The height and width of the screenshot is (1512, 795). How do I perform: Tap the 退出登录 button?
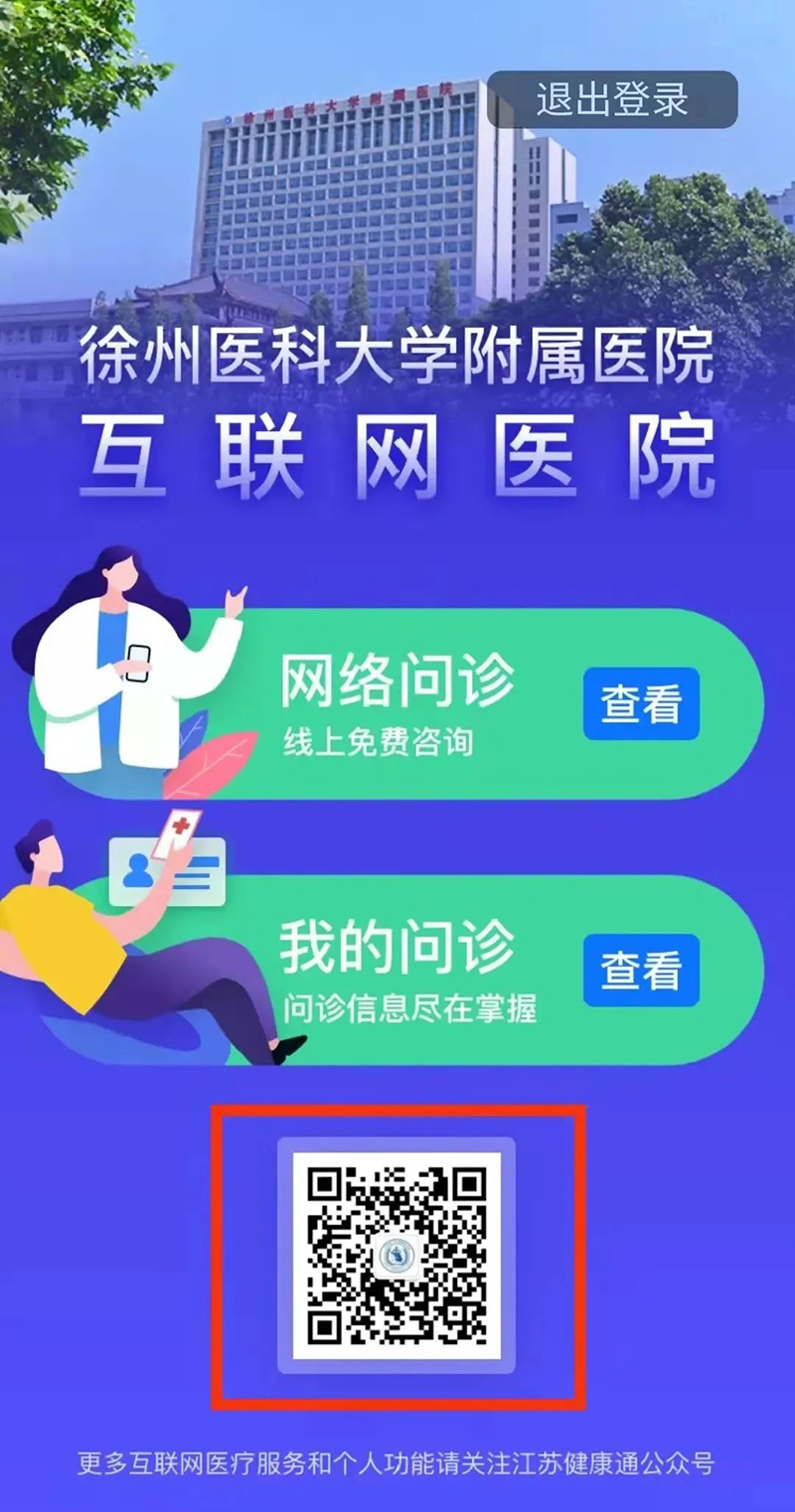[x=612, y=99]
